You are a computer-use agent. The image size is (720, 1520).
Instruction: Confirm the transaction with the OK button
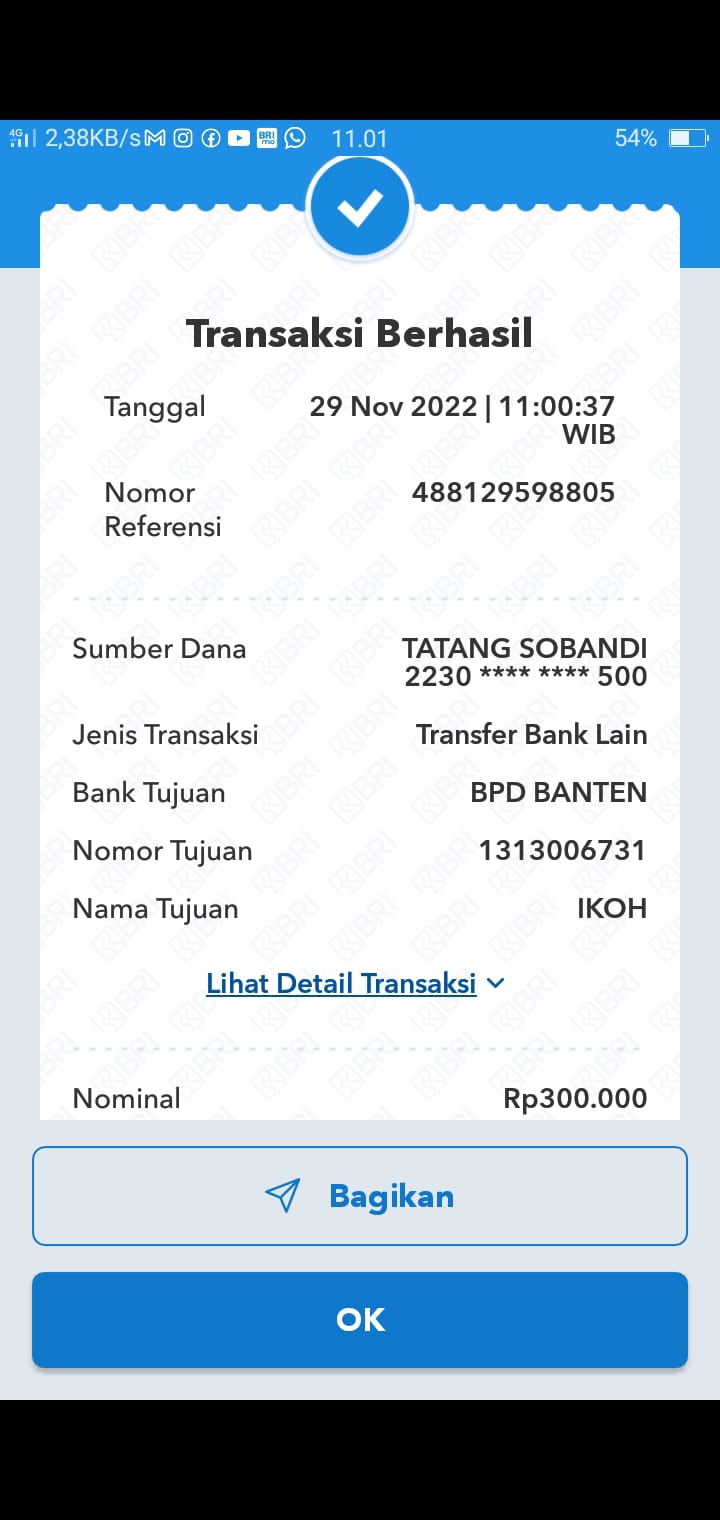tap(360, 1319)
